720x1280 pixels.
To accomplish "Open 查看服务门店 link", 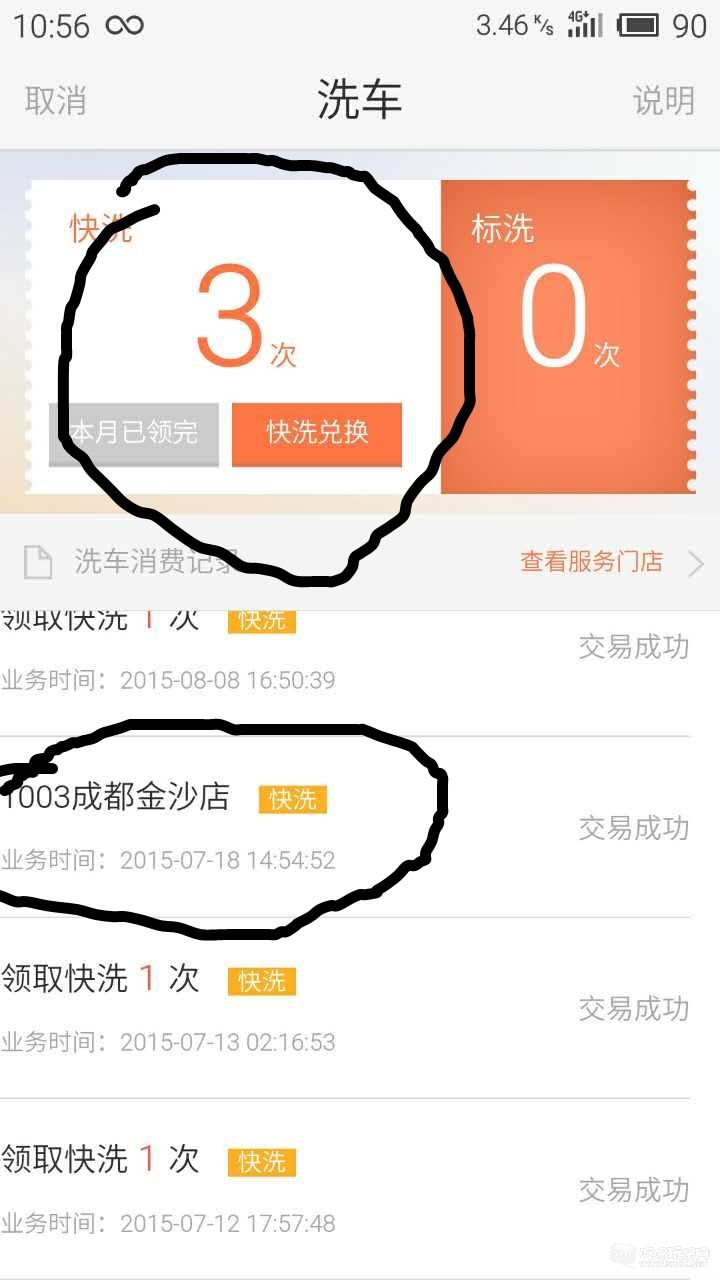I will [600, 562].
